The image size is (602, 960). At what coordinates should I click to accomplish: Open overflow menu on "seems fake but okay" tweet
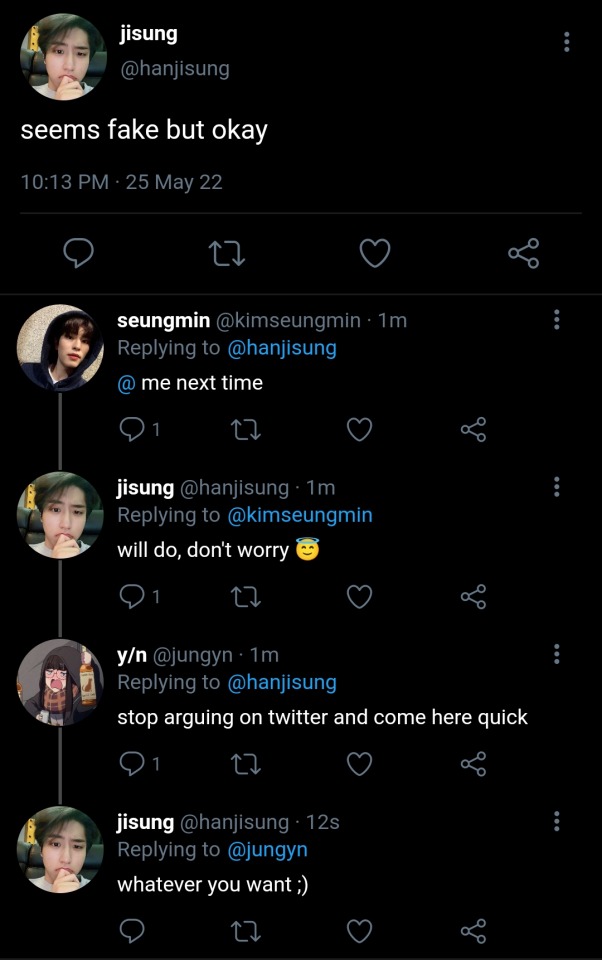tap(566, 41)
